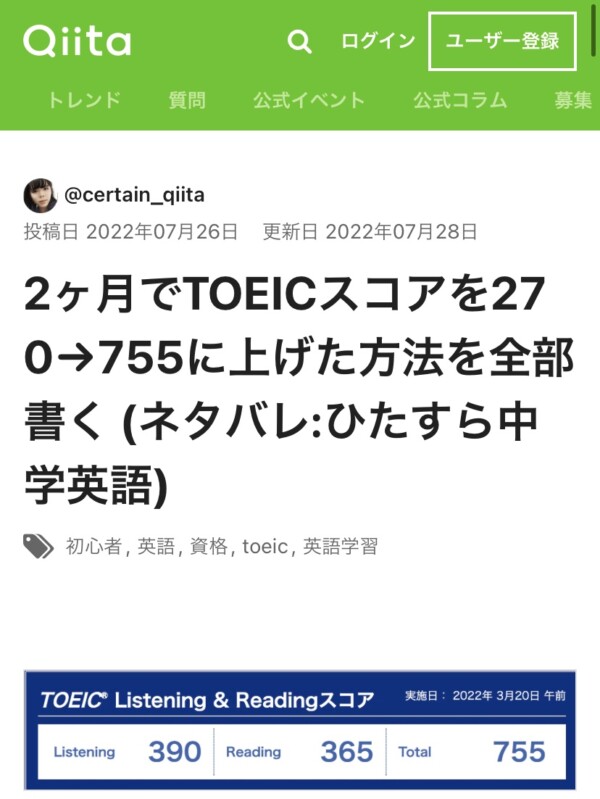Open the 公式イベント tab

309,100
